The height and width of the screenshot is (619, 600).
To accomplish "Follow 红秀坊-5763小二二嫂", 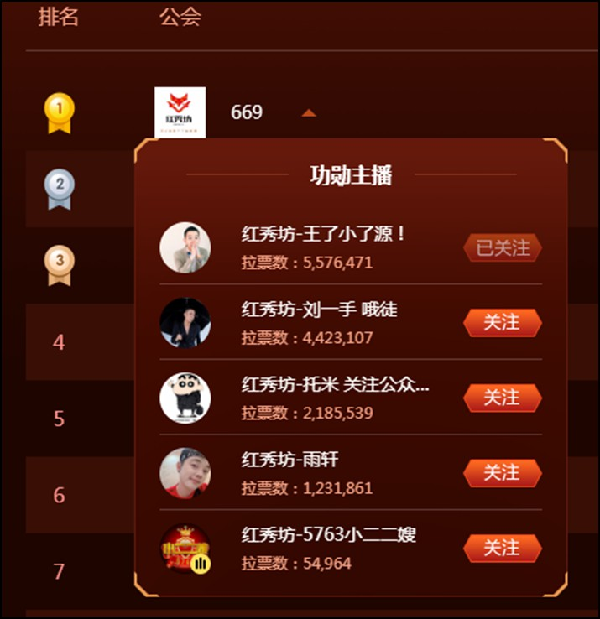I will click(x=502, y=548).
